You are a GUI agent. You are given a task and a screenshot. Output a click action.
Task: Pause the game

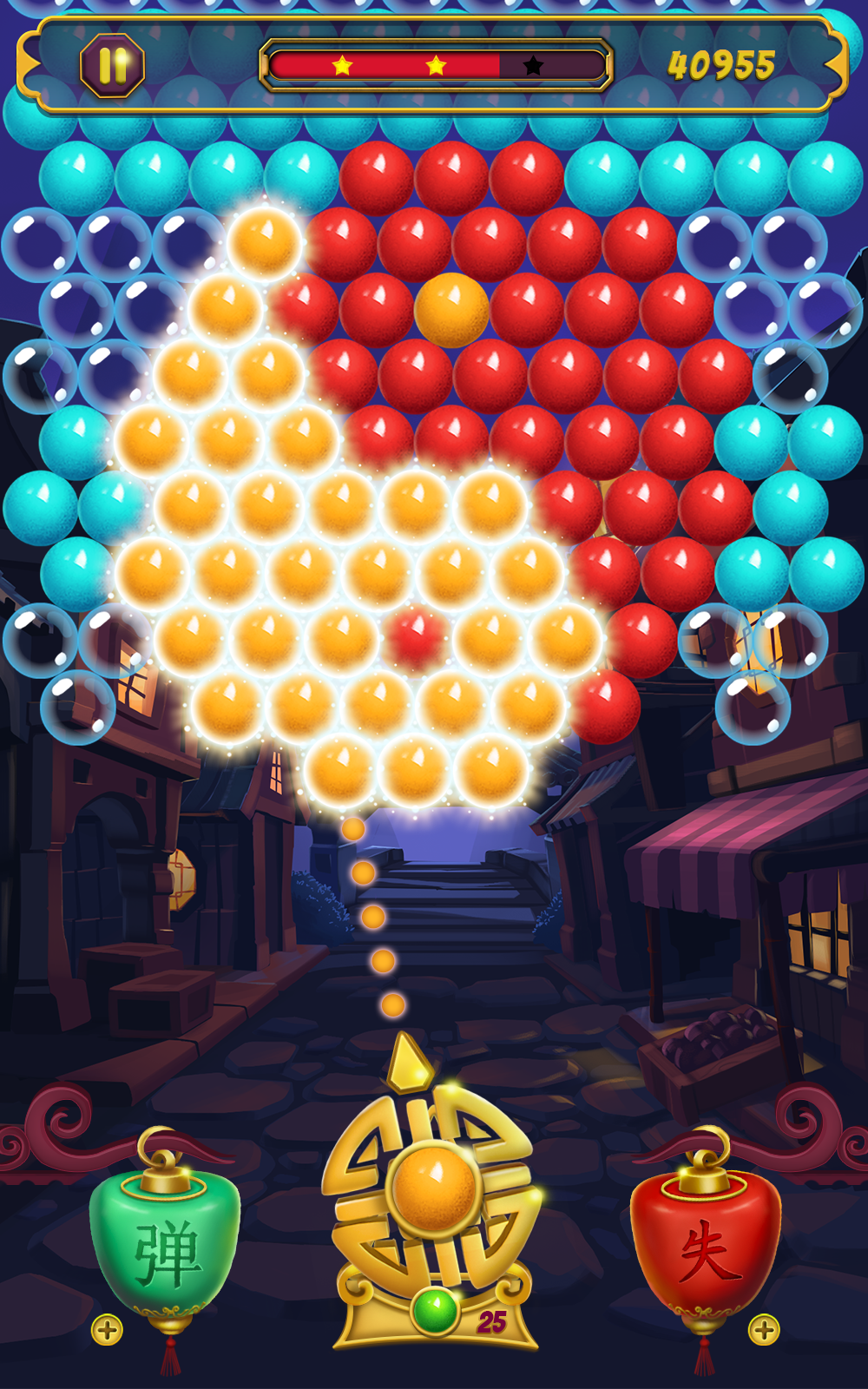point(112,65)
